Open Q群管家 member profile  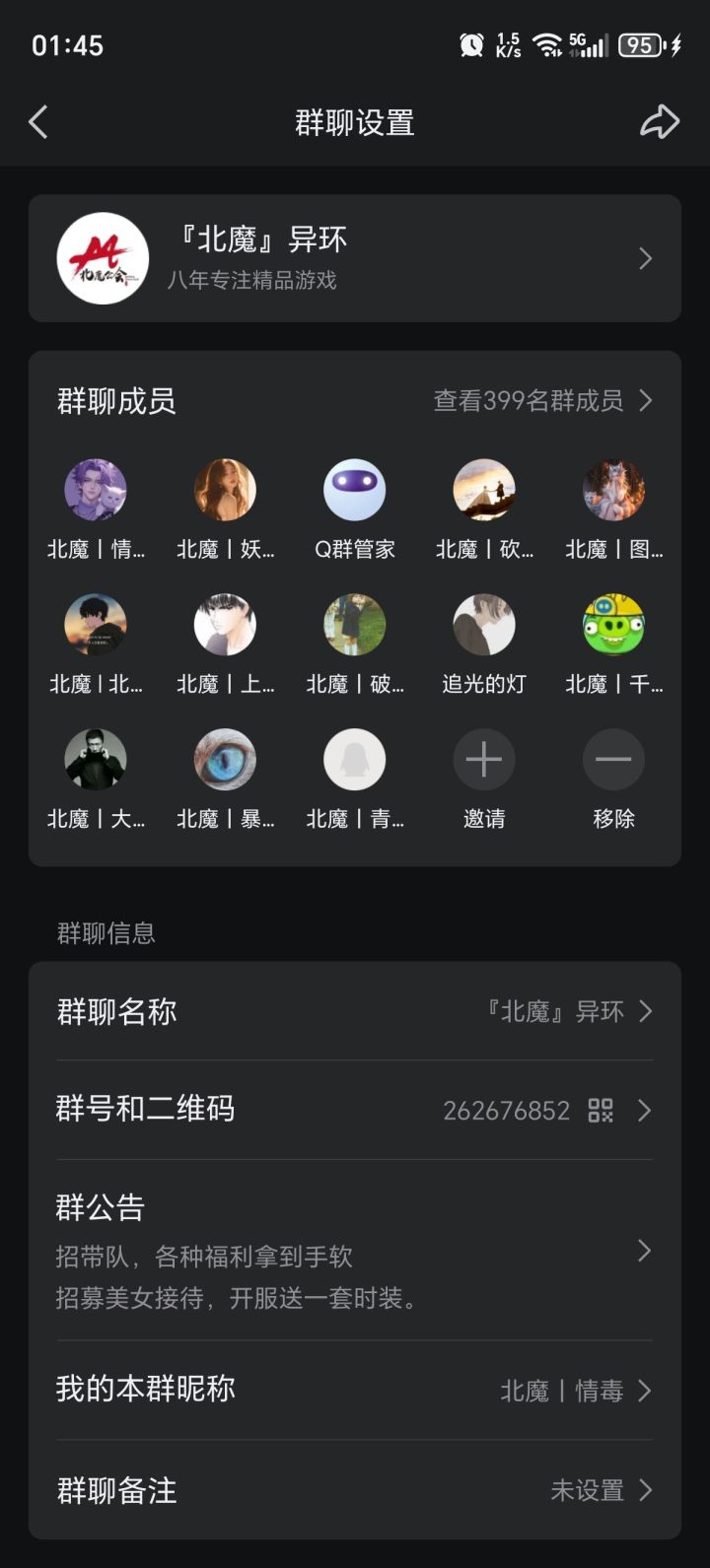[x=354, y=490]
